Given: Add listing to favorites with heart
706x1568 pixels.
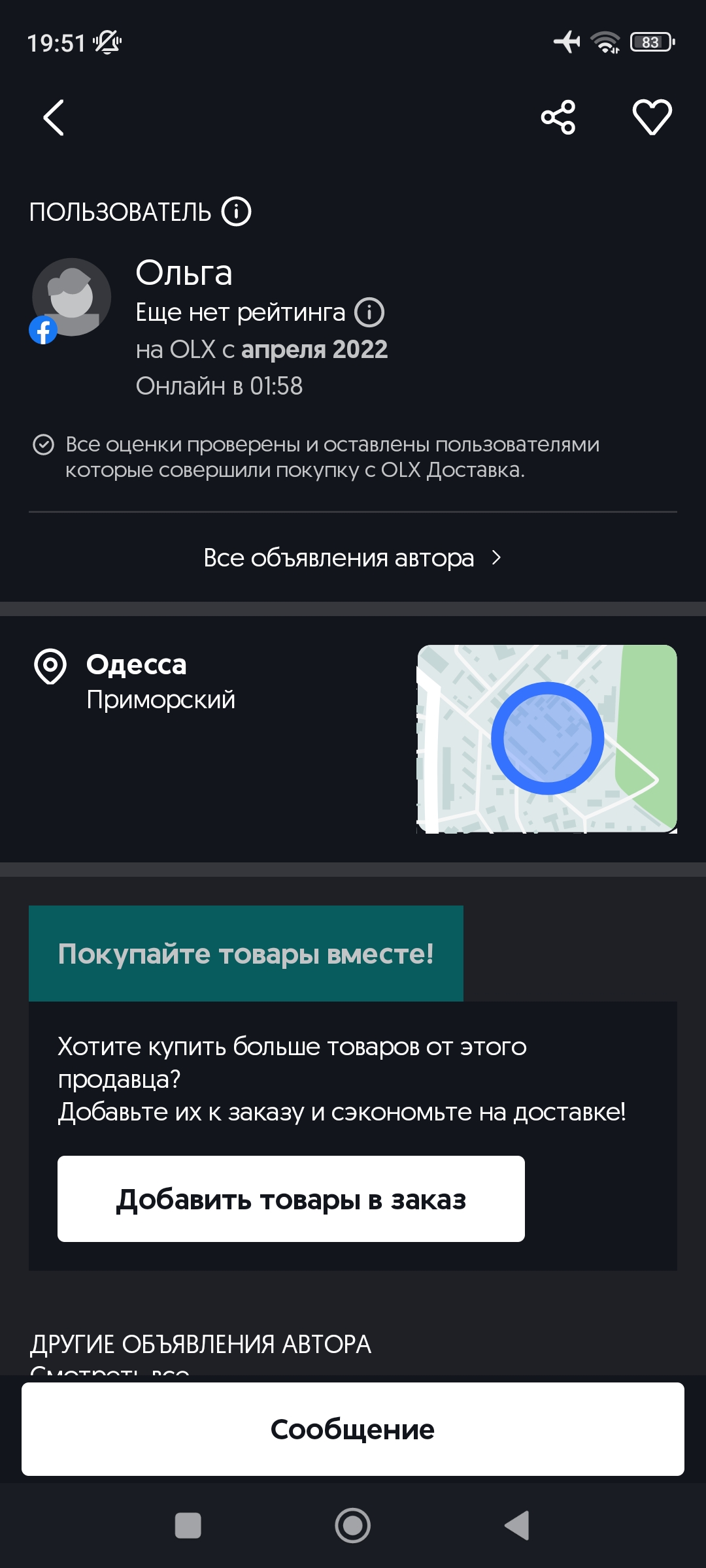Looking at the screenshot, I should click(x=652, y=118).
